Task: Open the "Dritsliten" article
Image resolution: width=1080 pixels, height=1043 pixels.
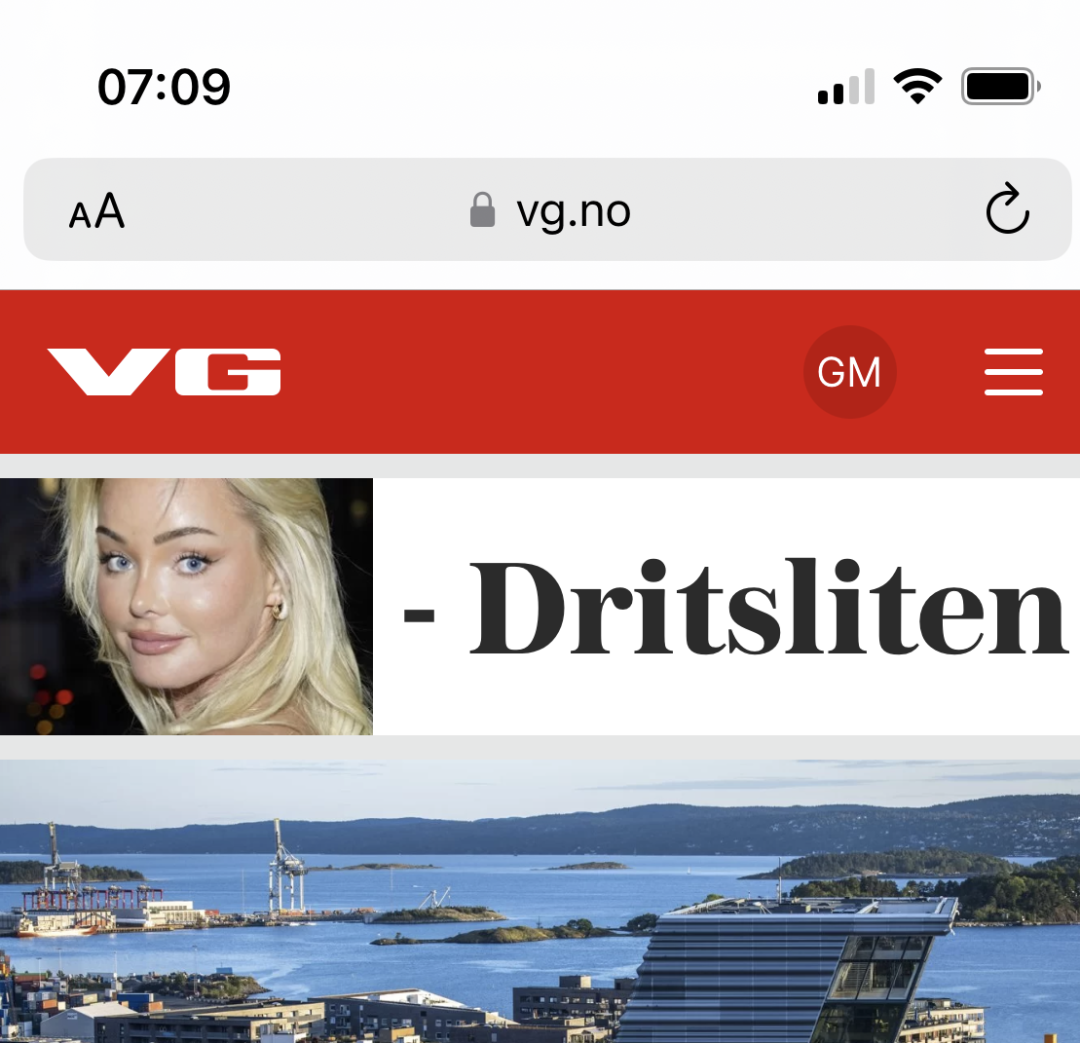Action: coord(735,607)
